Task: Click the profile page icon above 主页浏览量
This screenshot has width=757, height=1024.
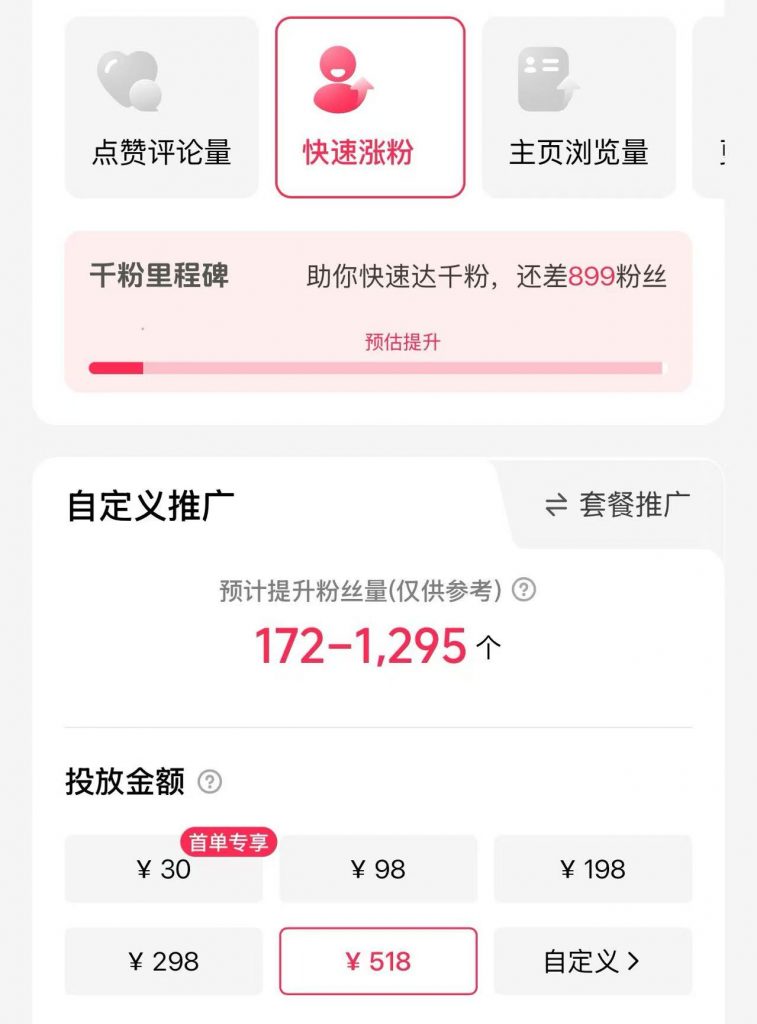Action: tap(547, 78)
